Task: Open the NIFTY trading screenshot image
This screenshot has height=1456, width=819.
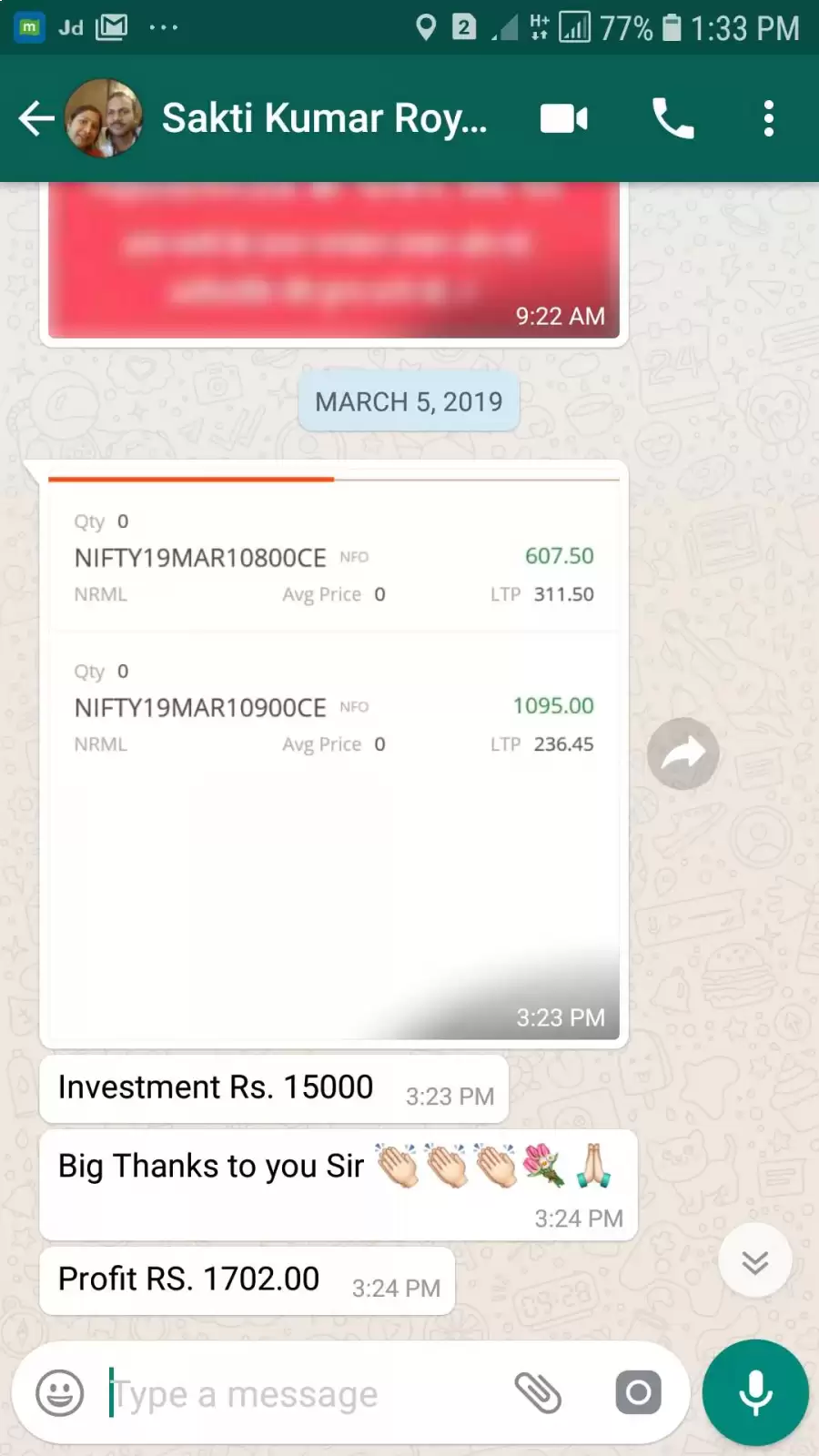Action: pos(333,755)
